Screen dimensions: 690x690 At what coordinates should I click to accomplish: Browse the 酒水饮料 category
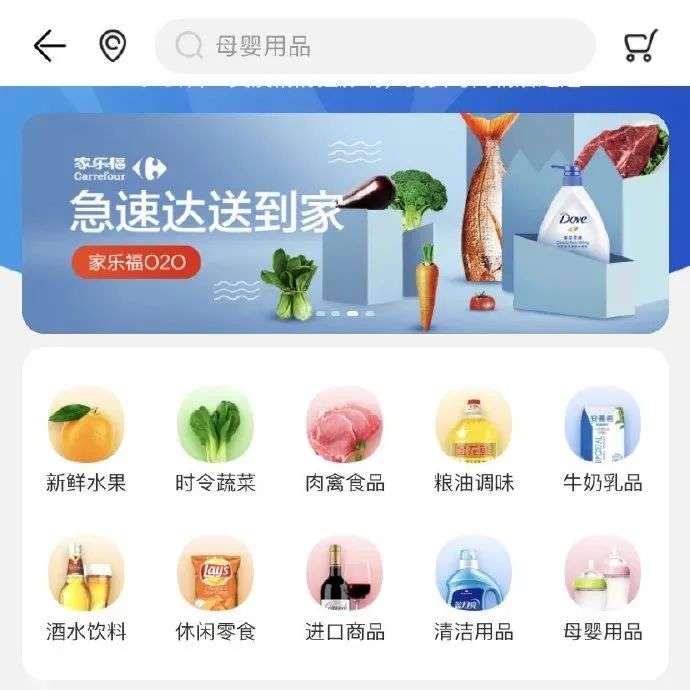[x=86, y=574]
